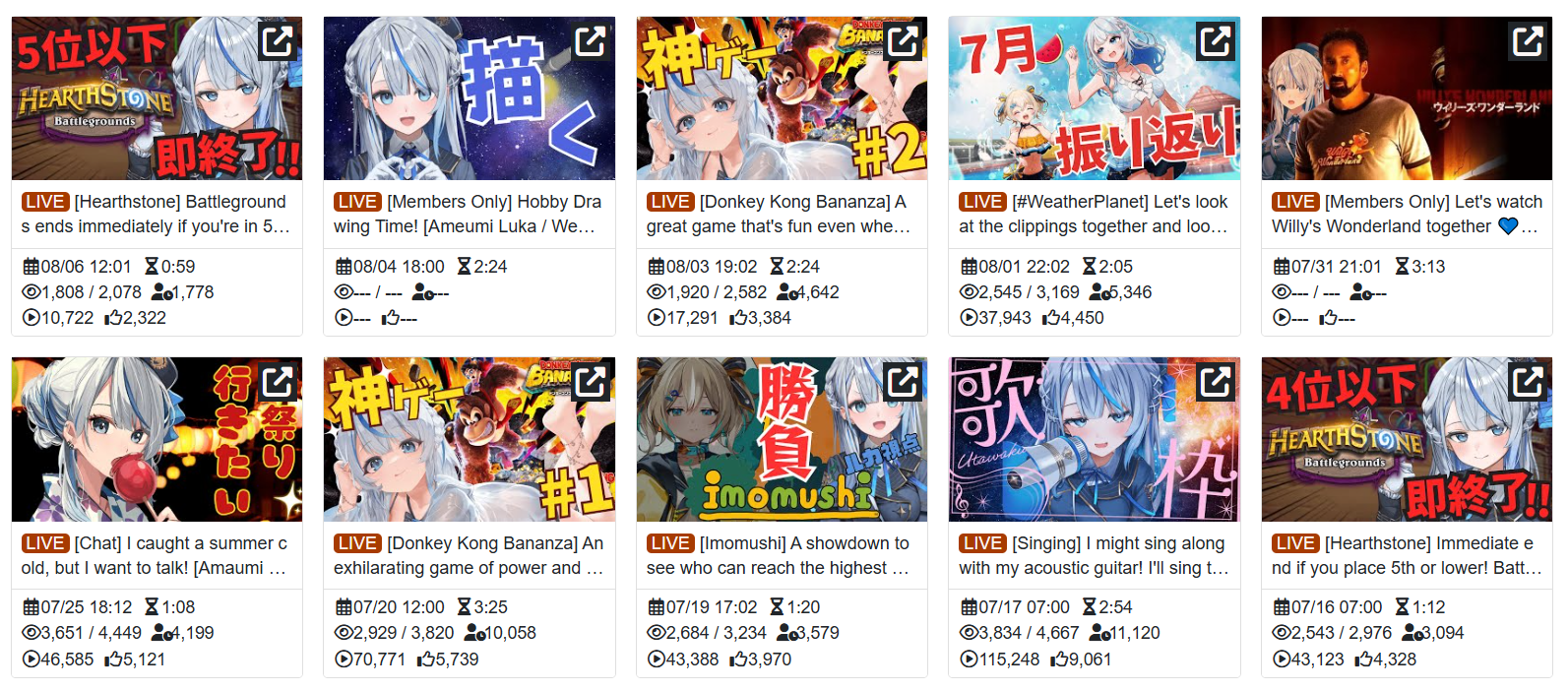View the Willy's Wonderland watch-along card
This screenshot has width=1568, height=691.
(x=1406, y=214)
